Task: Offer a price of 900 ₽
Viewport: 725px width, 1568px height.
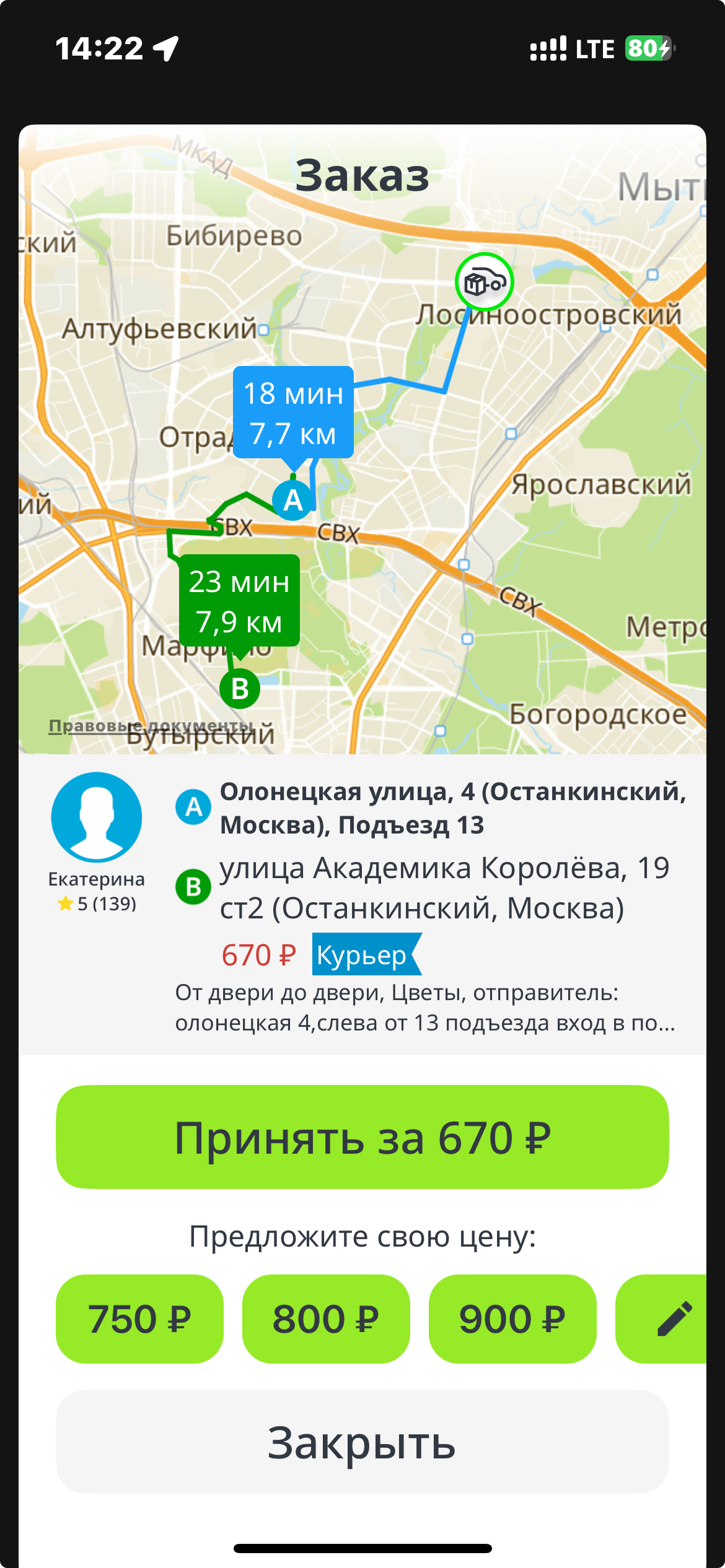Action: coord(512,1318)
